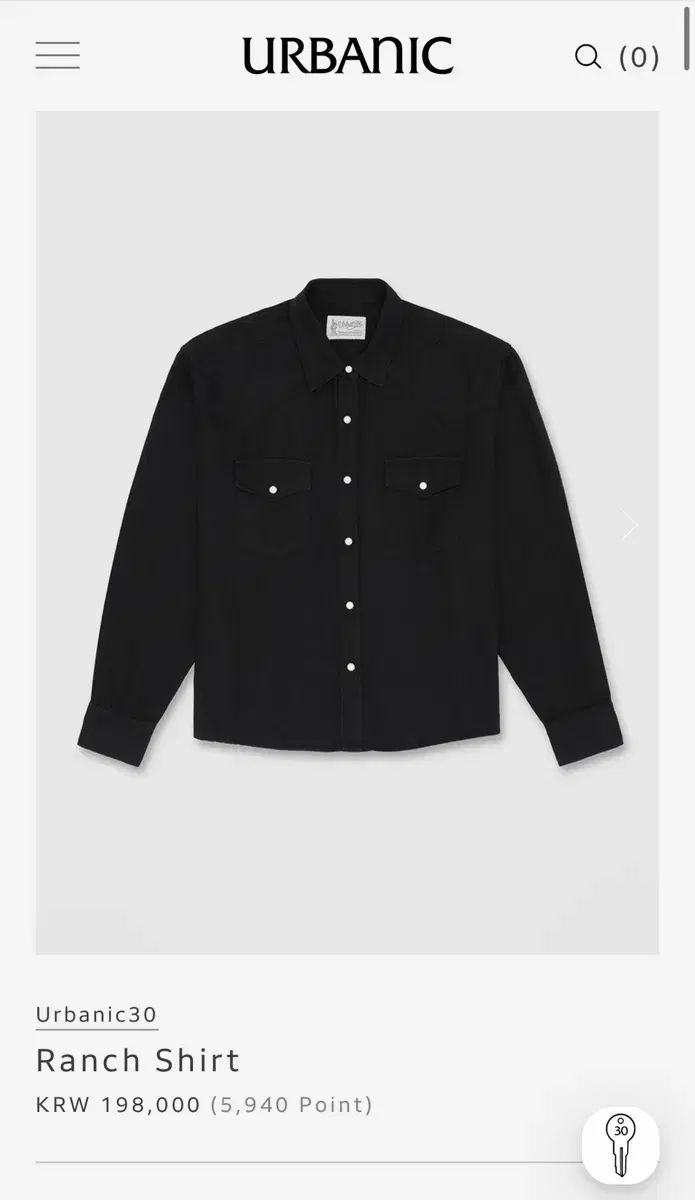Tap the URBANIC logo to go home
695x1200 pixels.
347,56
